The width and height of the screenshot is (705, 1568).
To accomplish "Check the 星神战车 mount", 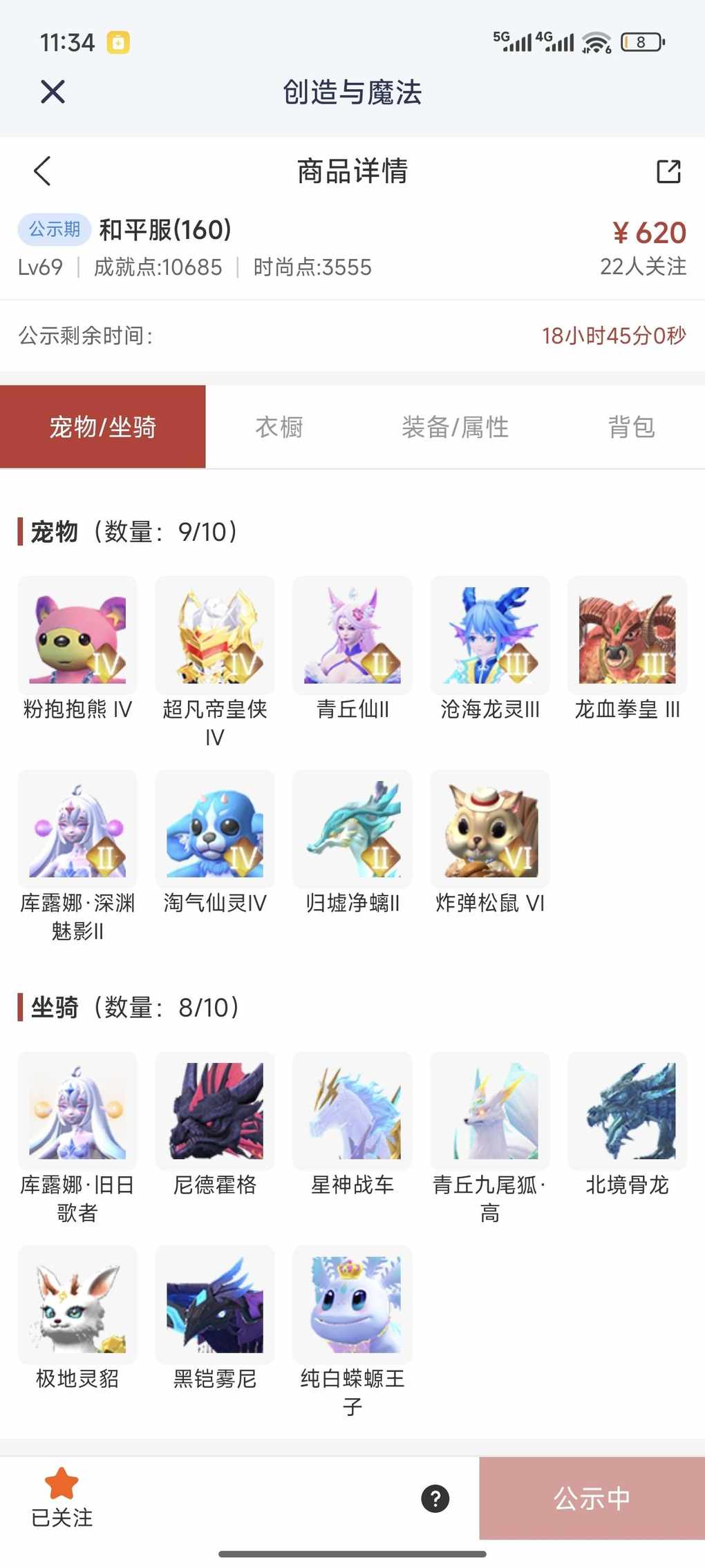I will [x=352, y=1111].
